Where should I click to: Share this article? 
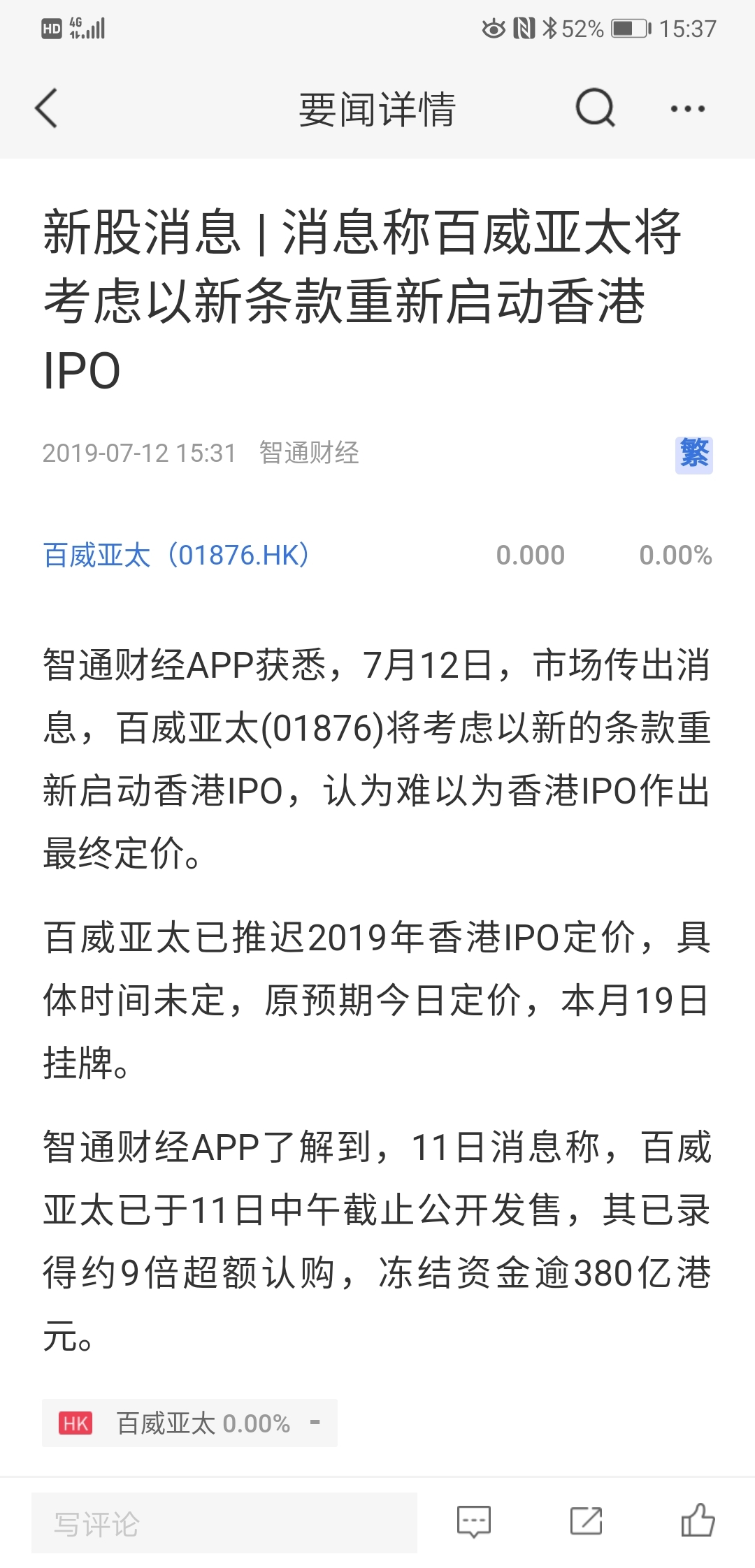[x=586, y=1521]
